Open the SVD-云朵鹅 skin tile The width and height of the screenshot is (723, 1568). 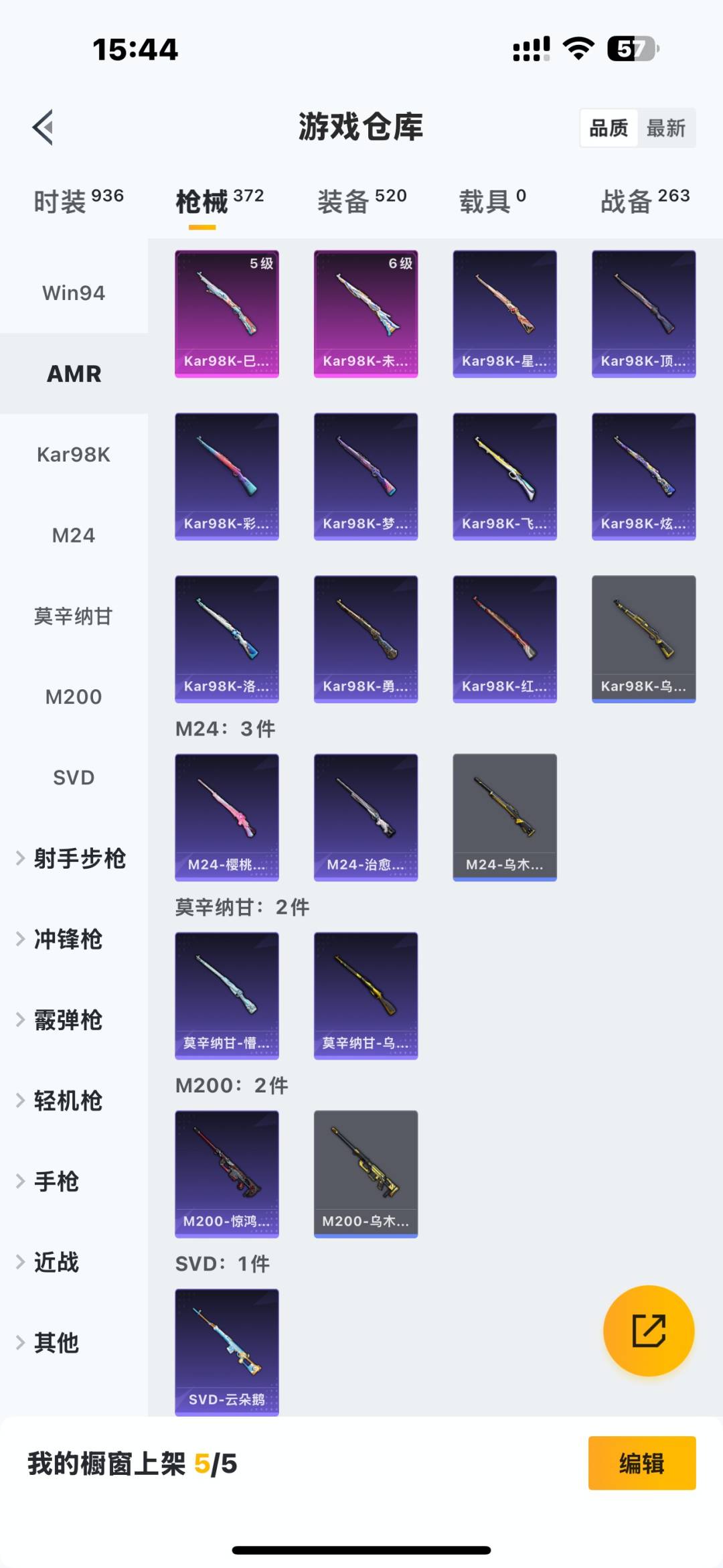pos(227,1352)
